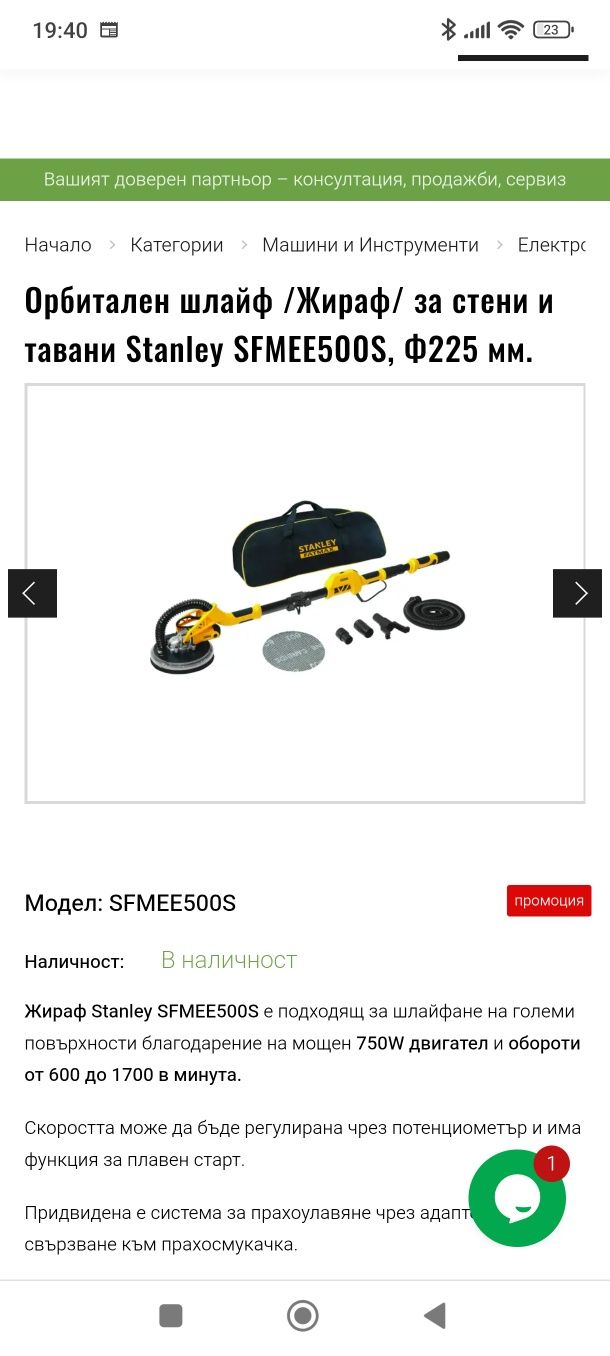Screen dimensions: 610x1356
Task: Tap the system home button
Action: point(302,1316)
